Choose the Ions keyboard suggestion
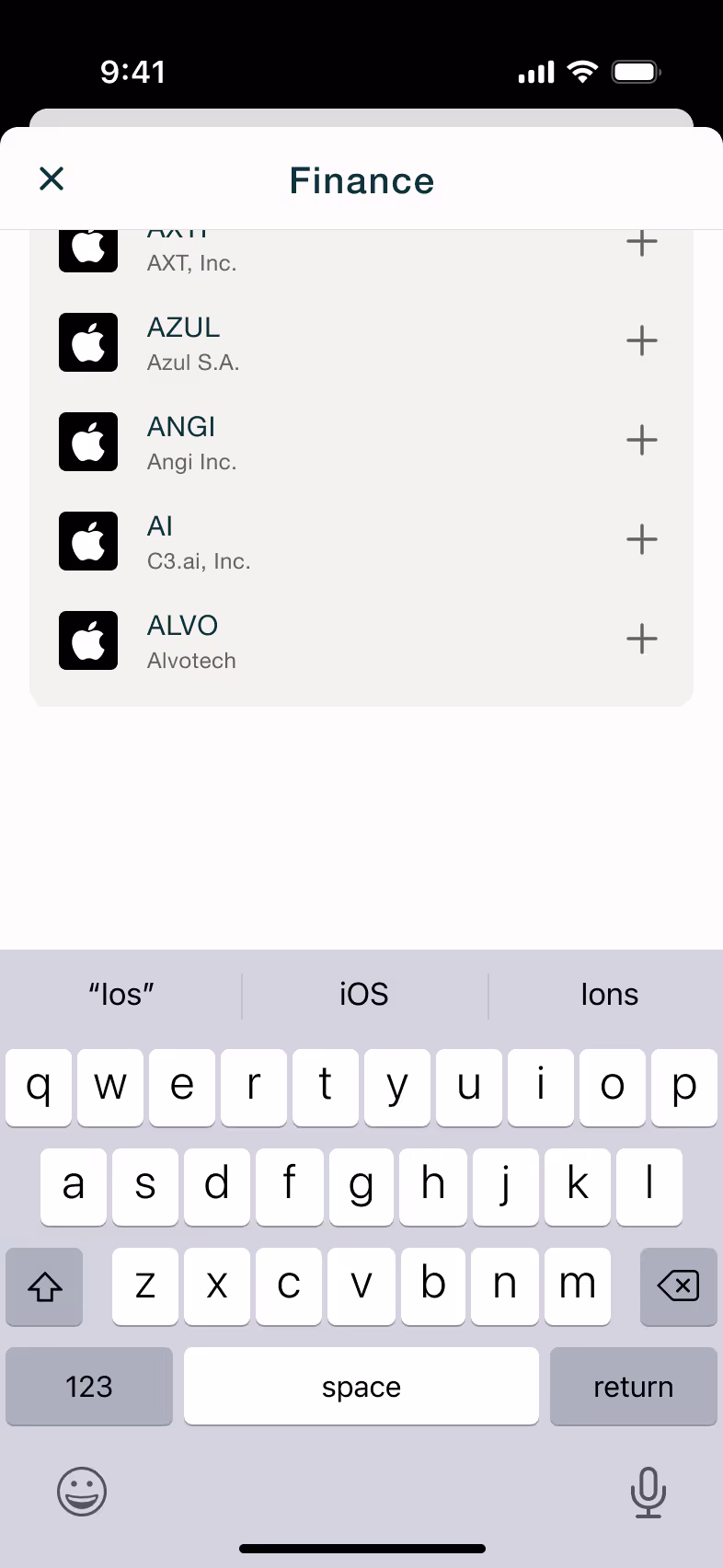The width and height of the screenshot is (723, 1568). coord(609,995)
